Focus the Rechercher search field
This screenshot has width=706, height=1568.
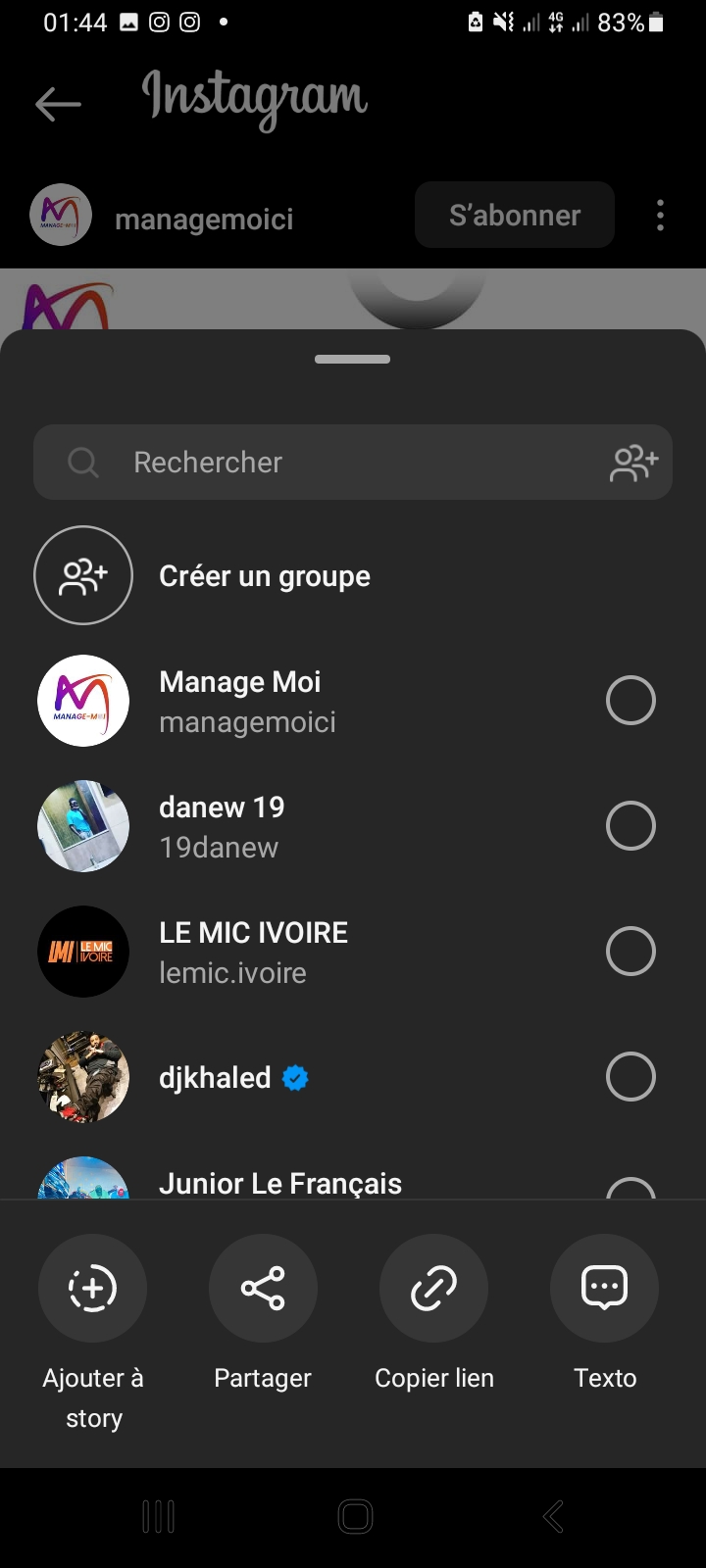click(x=333, y=463)
